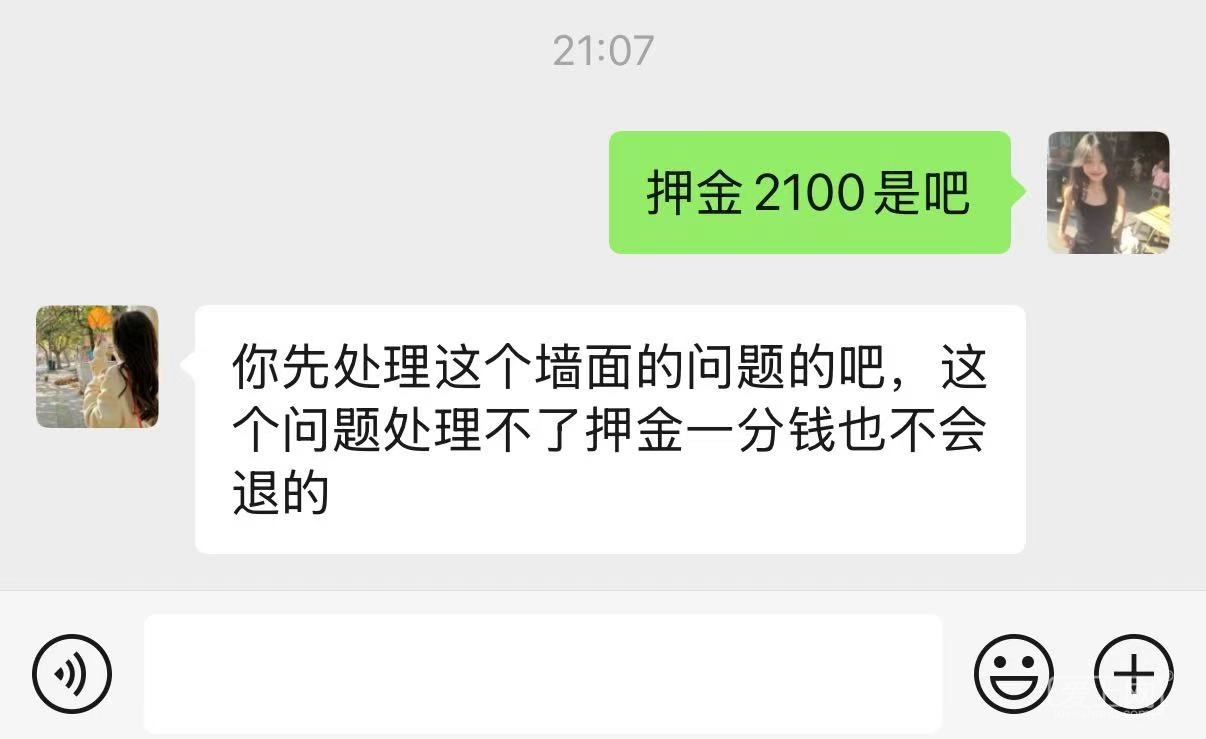Open the emoji picker
1206x739 pixels.
[x=1013, y=673]
